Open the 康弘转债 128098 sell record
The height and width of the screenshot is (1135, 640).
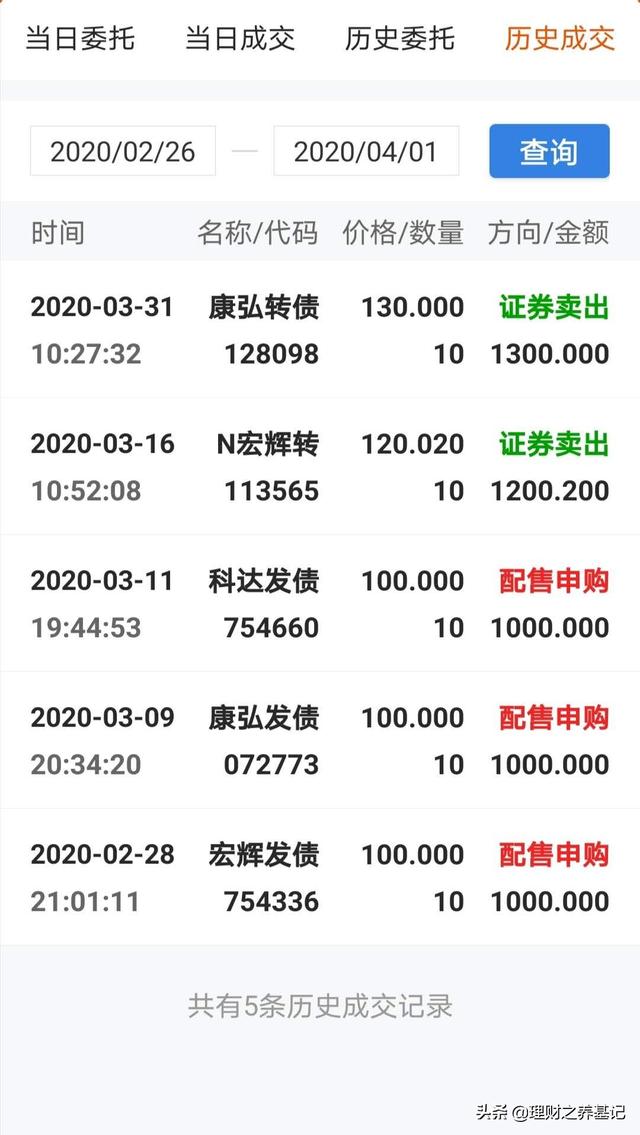(320, 329)
